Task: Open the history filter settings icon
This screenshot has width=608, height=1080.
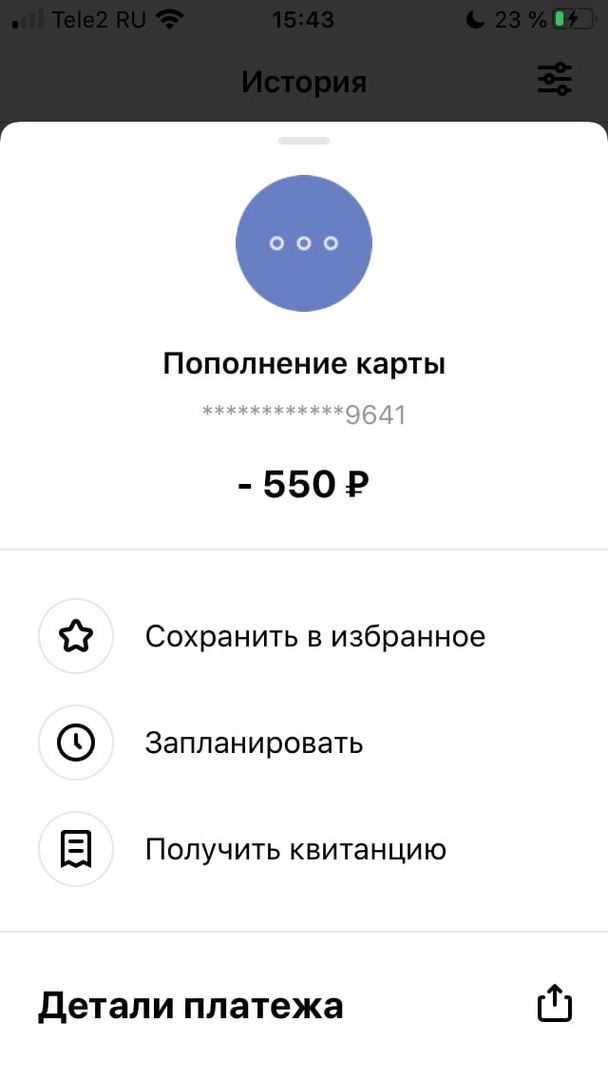Action: (554, 79)
